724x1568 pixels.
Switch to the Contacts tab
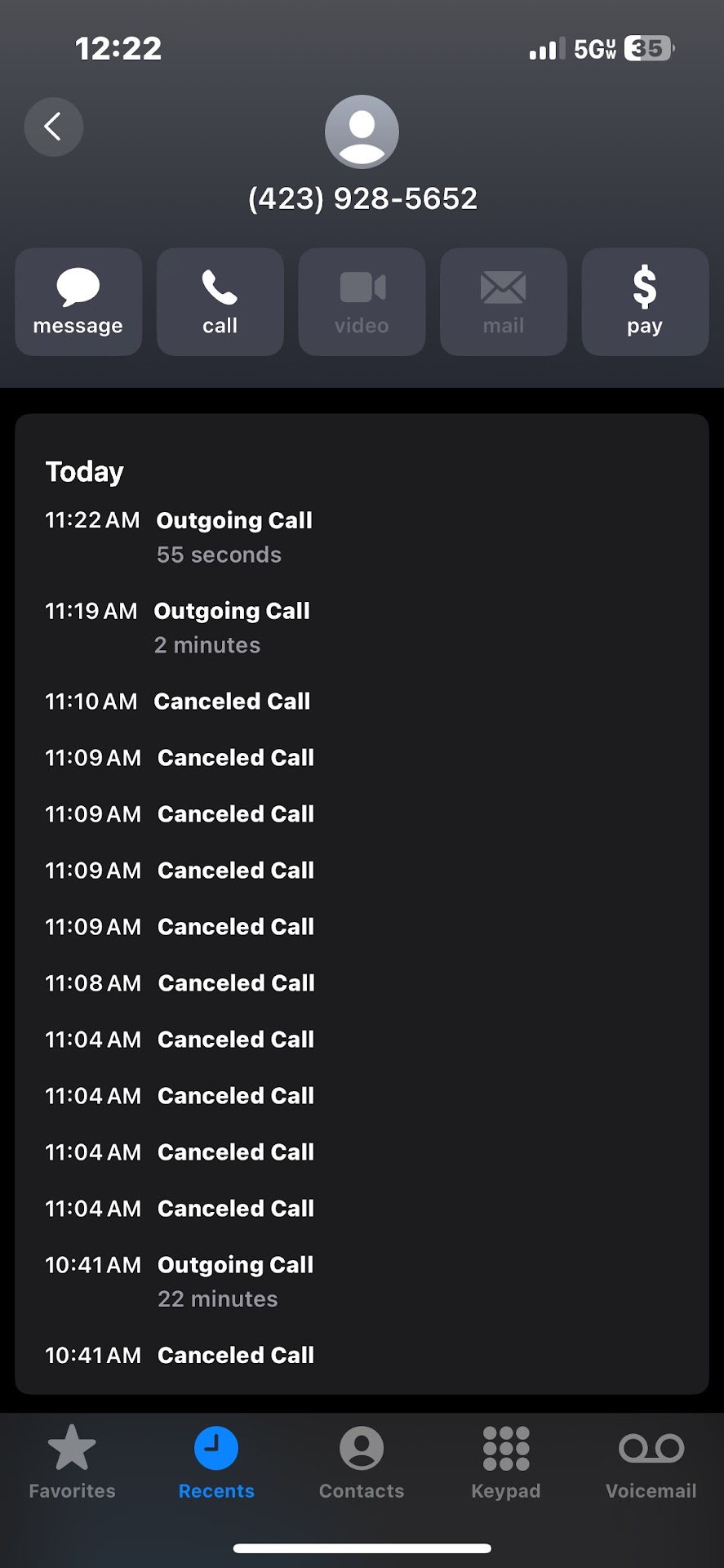[362, 1462]
